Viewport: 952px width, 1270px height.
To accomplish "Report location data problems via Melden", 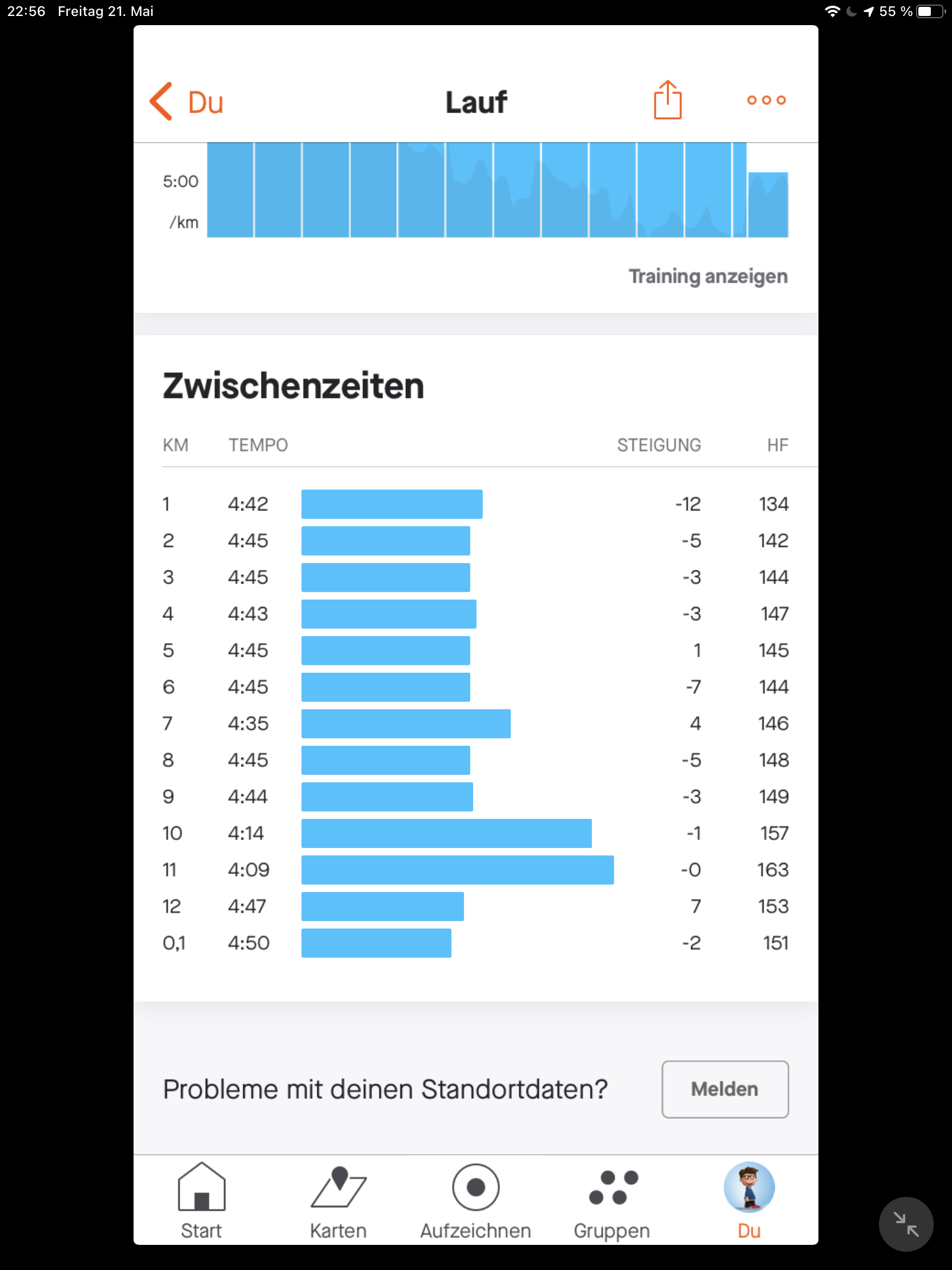I will point(724,1088).
